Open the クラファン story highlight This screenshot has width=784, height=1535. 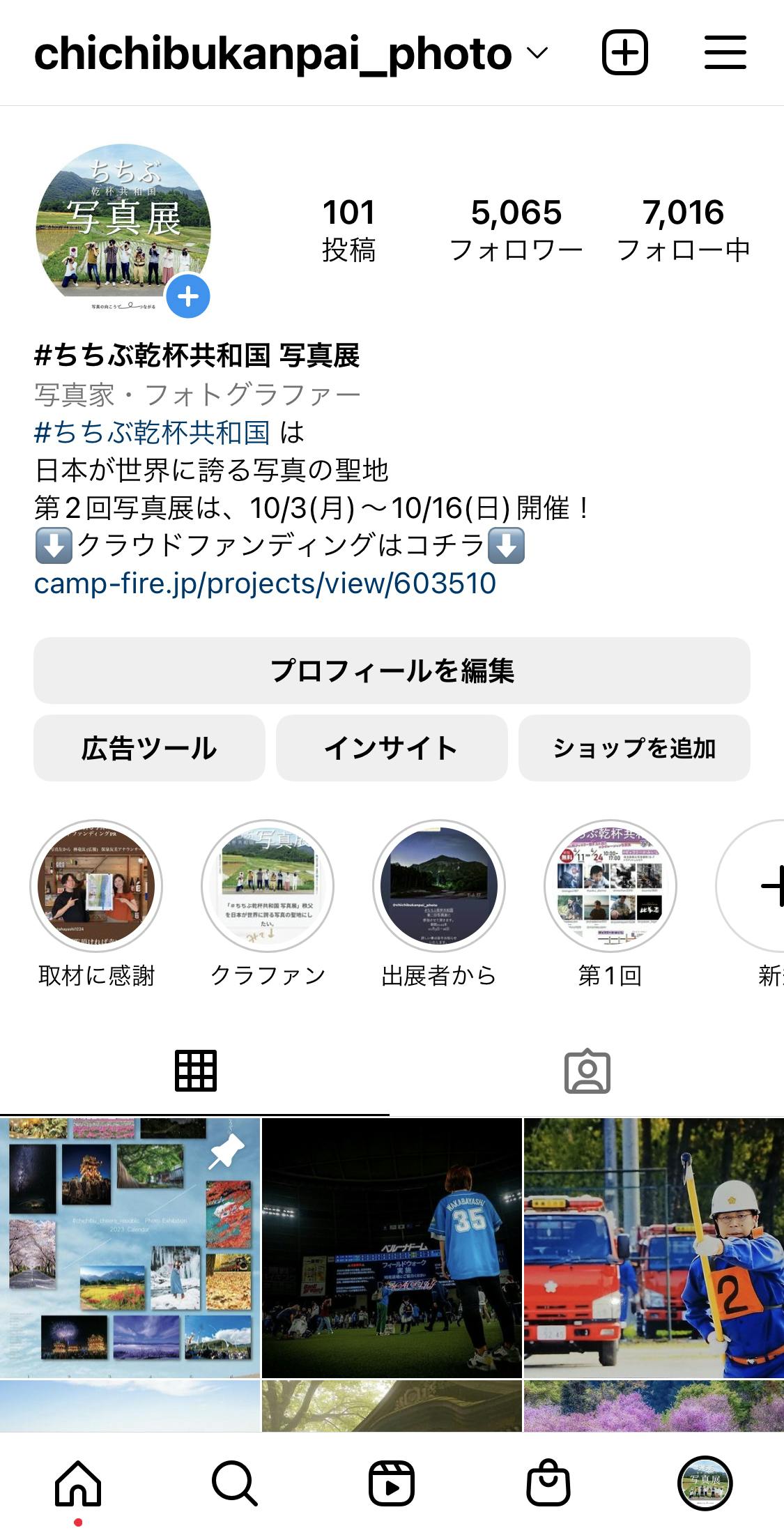268,886
